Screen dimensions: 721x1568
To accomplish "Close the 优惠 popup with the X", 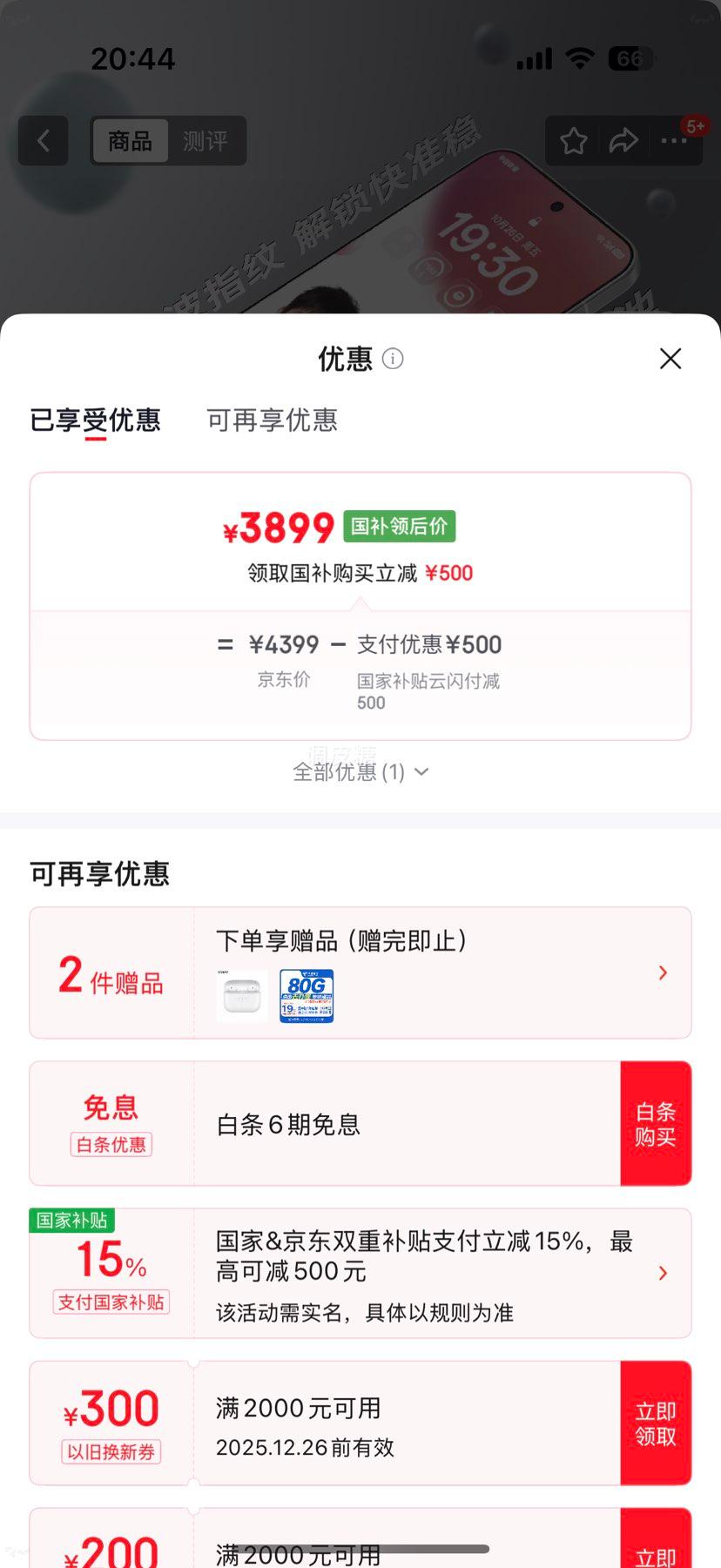I will coord(670,359).
